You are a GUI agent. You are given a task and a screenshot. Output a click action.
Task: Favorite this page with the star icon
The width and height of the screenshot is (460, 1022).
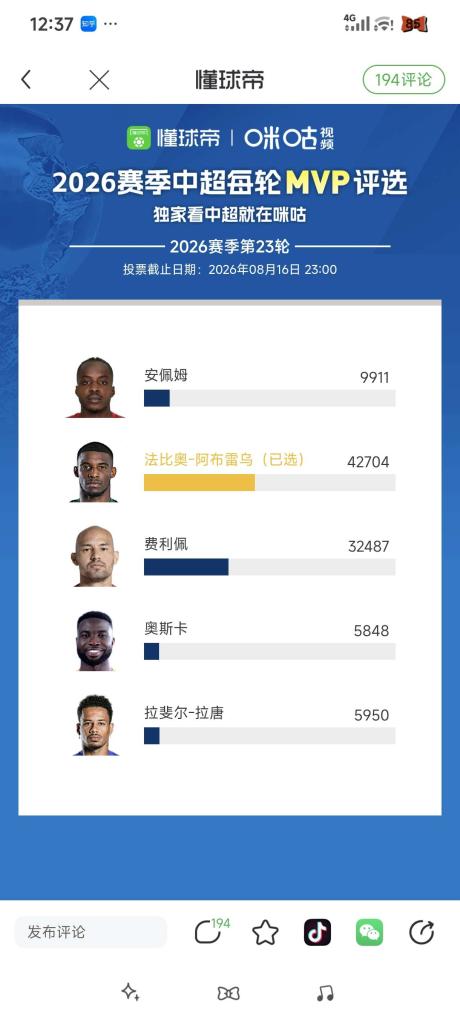tap(265, 933)
